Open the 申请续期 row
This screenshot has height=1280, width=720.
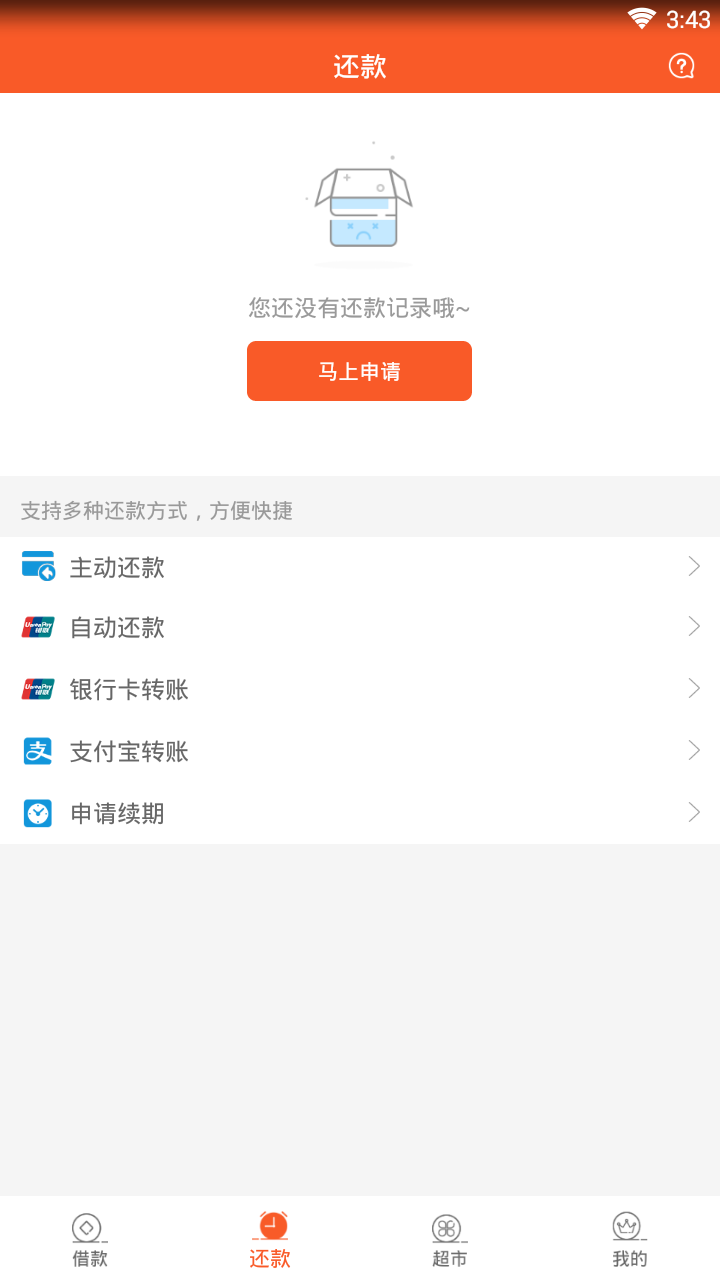tap(360, 813)
